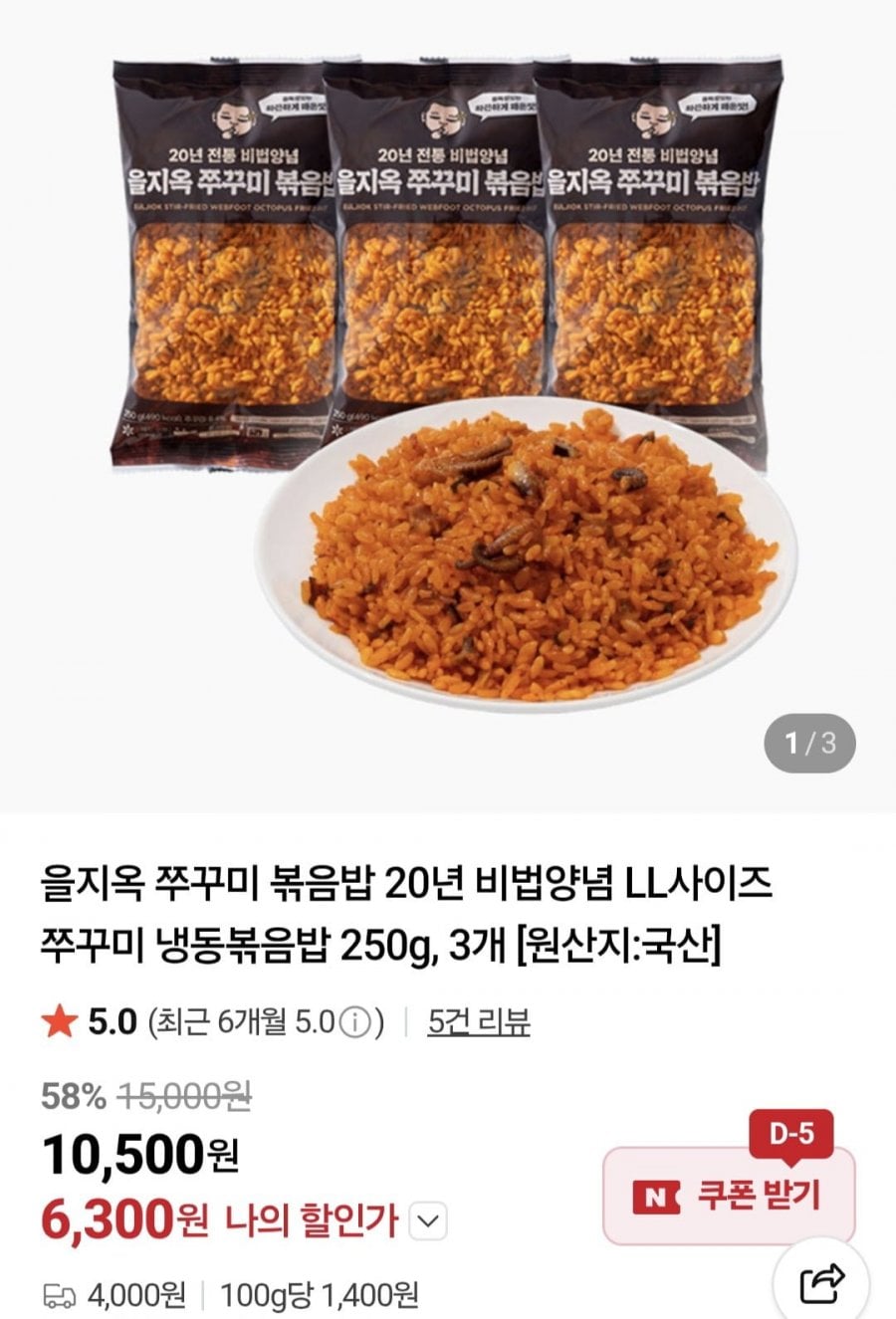896x1319 pixels.
Task: Open the 5건 리뷰 reviews link
Action: (x=479, y=1022)
